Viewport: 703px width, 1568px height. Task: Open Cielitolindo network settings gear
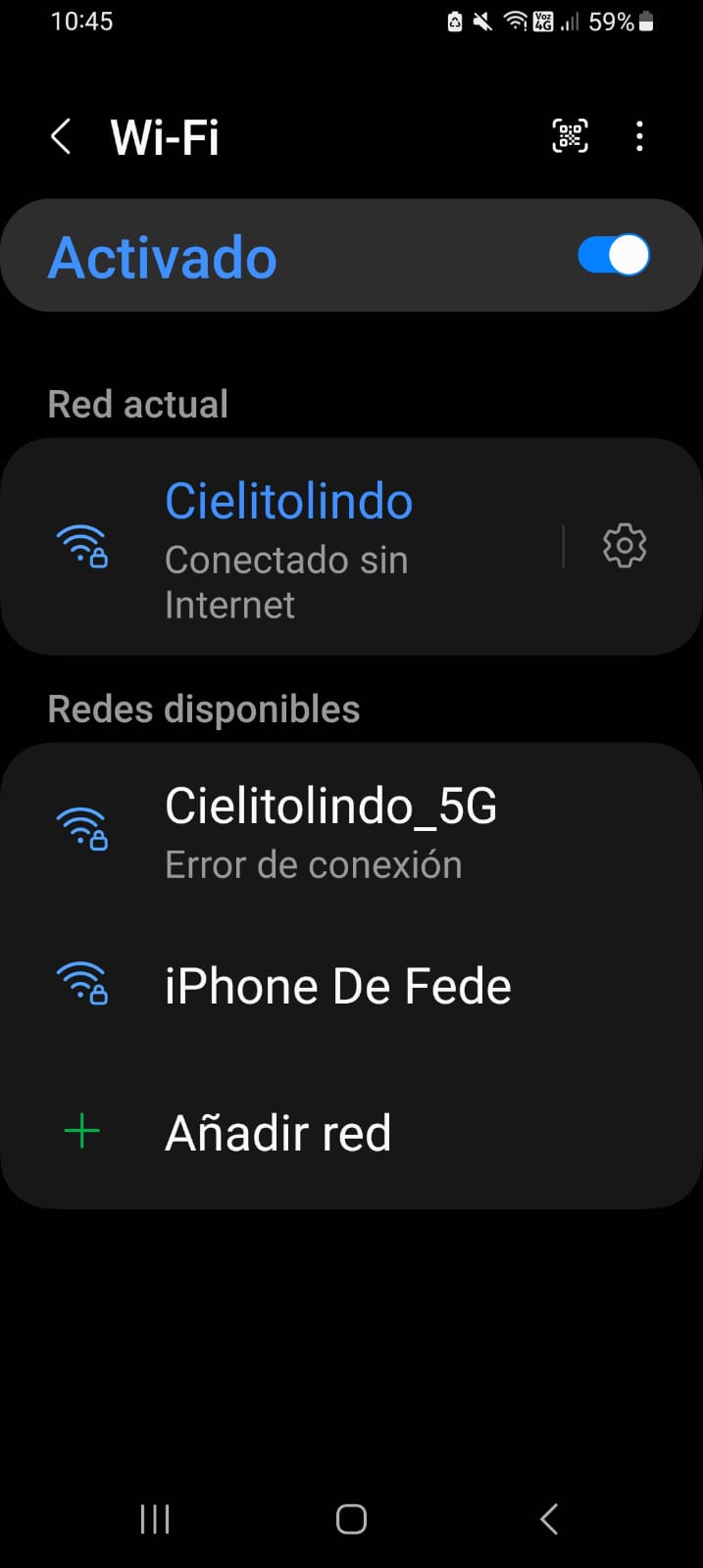(625, 546)
